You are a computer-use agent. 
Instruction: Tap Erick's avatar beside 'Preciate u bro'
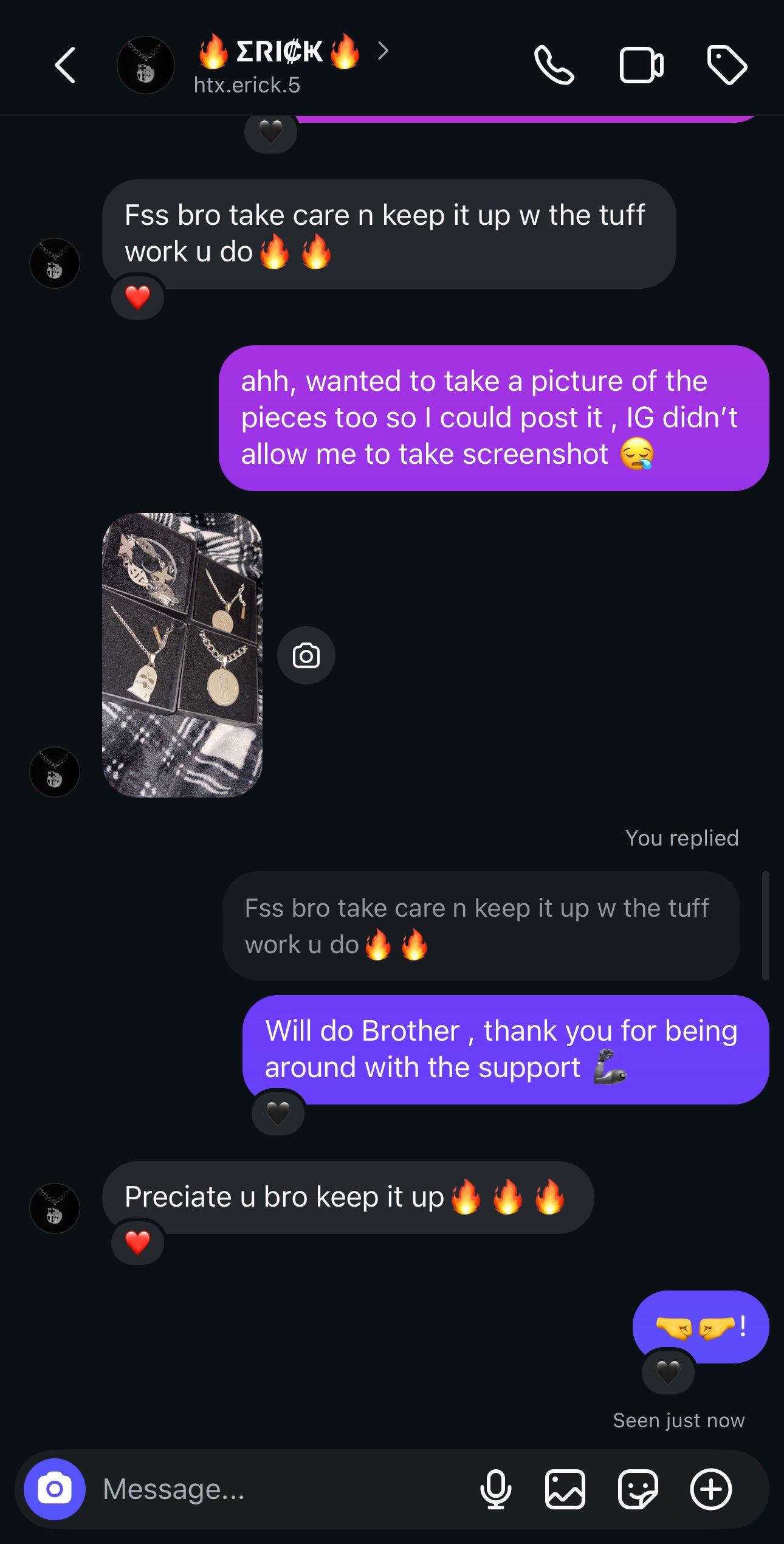[55, 1208]
